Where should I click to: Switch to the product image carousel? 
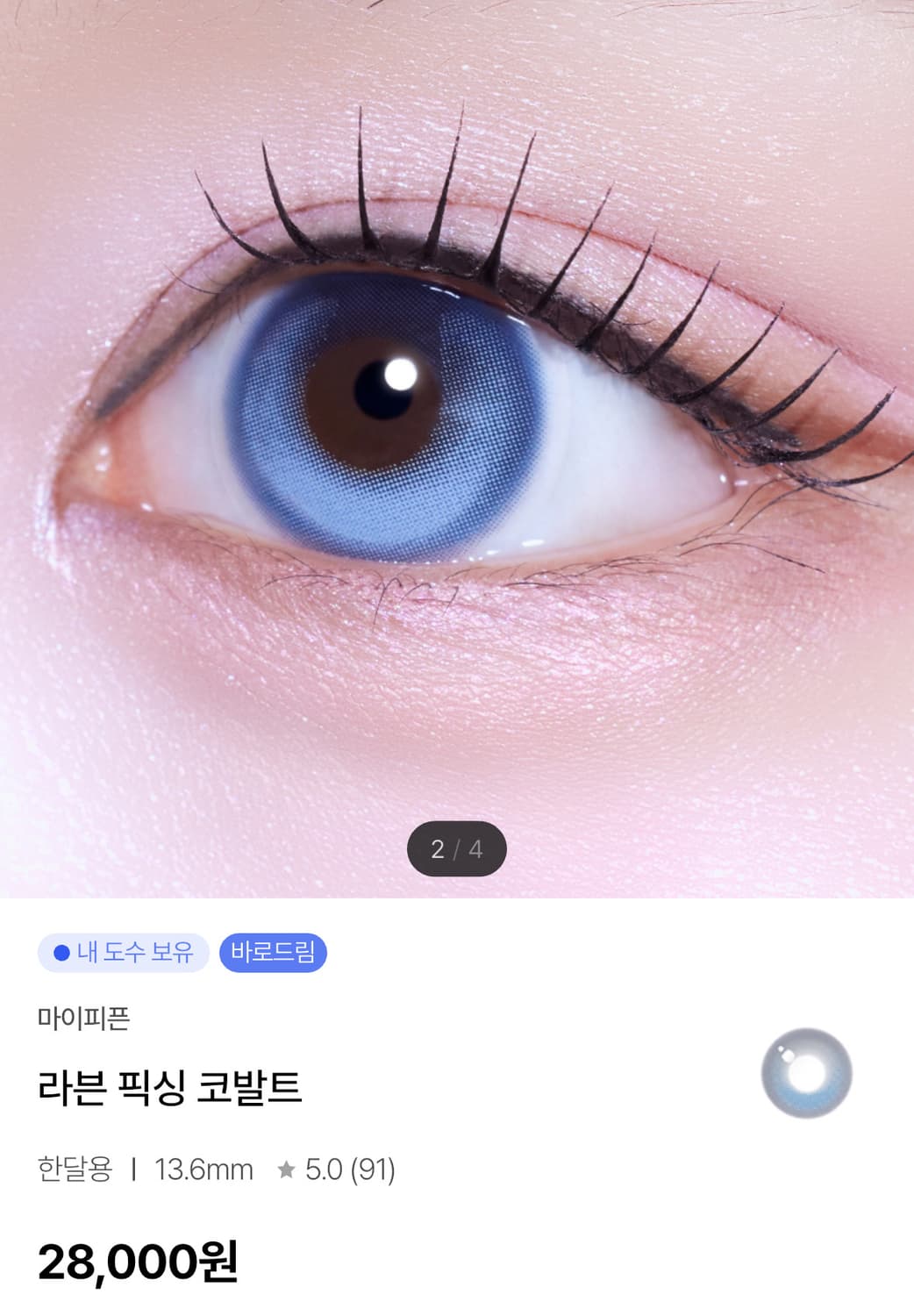(x=457, y=439)
